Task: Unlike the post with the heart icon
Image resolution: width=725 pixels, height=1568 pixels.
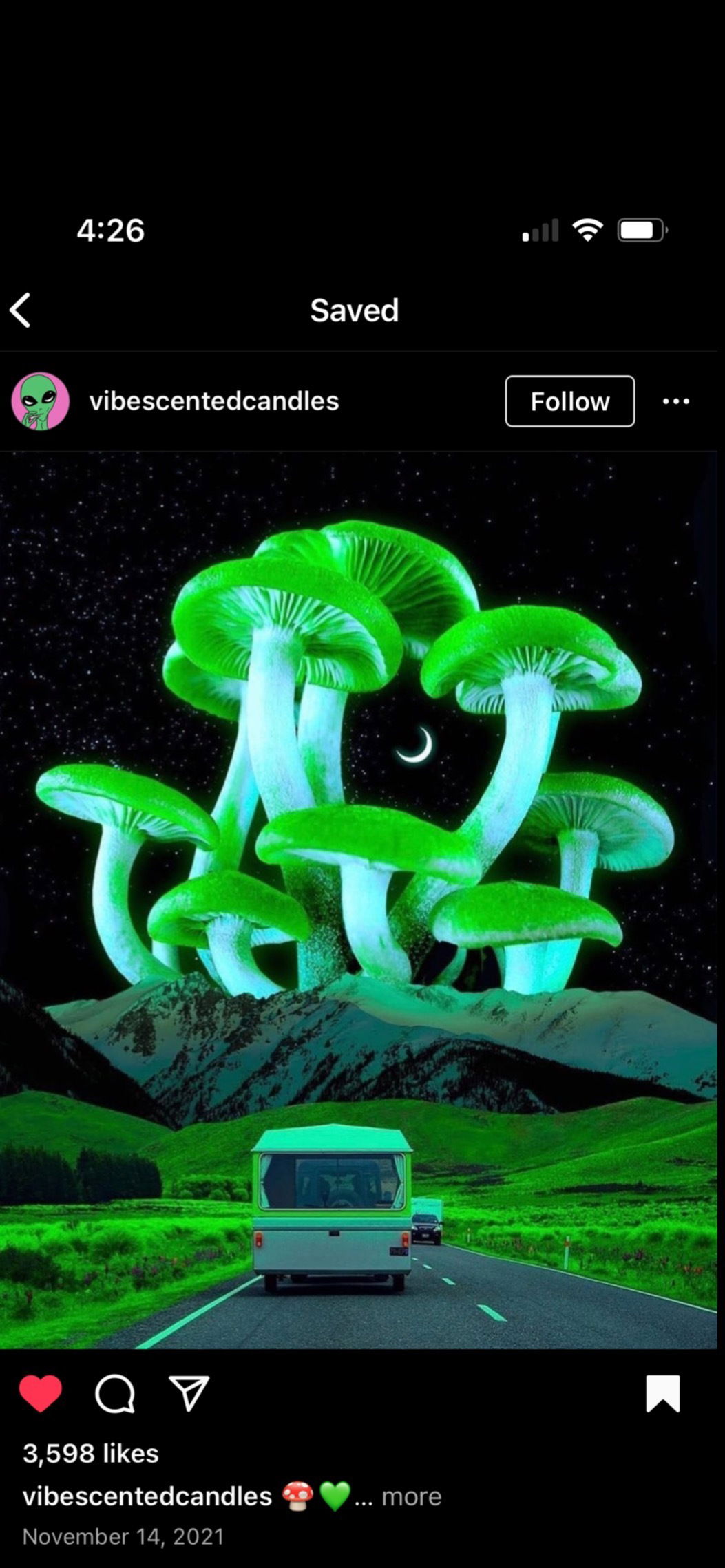Action: [x=41, y=1393]
